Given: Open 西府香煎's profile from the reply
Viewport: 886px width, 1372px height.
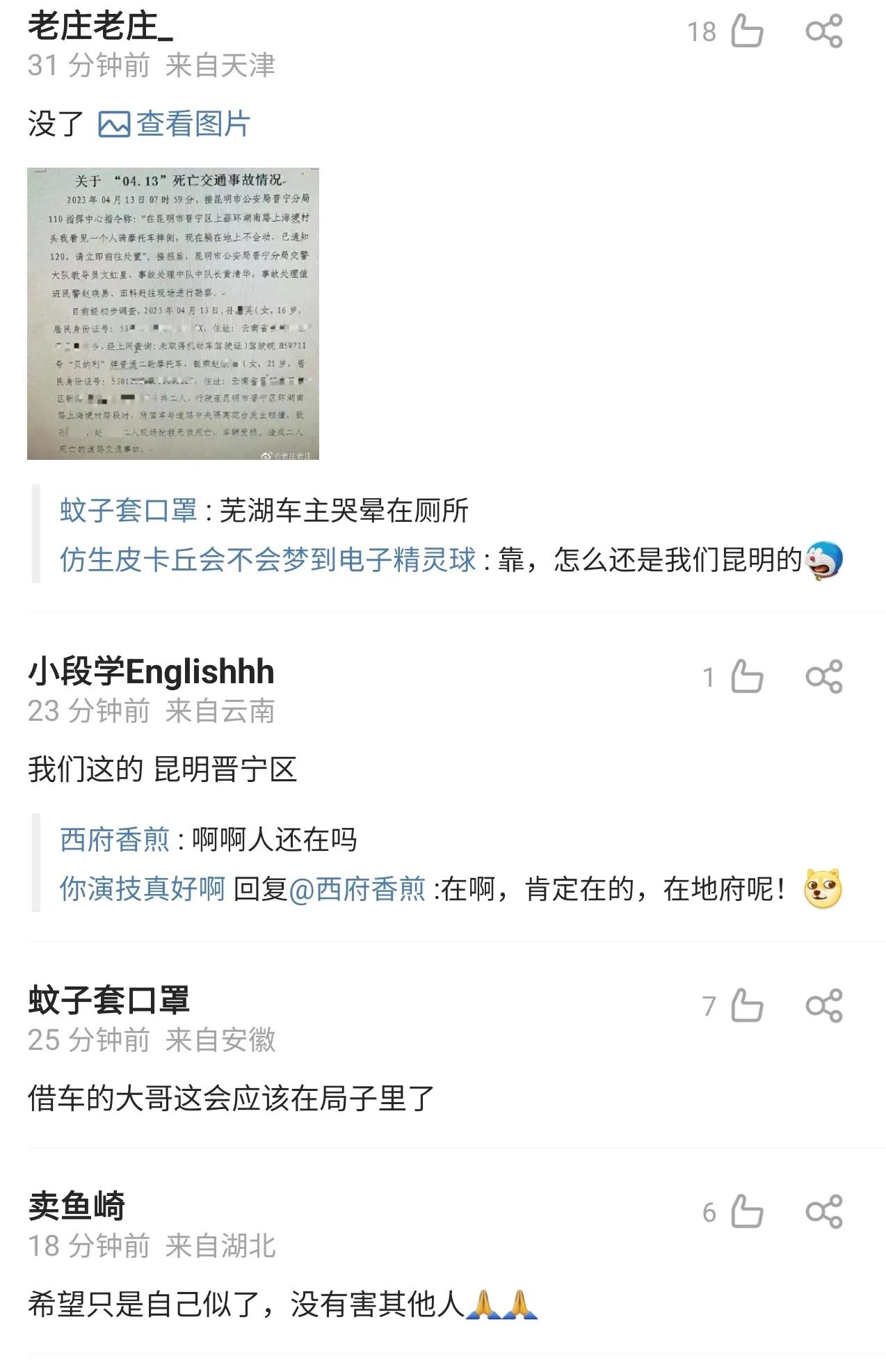Looking at the screenshot, I should pyautogui.click(x=115, y=840).
